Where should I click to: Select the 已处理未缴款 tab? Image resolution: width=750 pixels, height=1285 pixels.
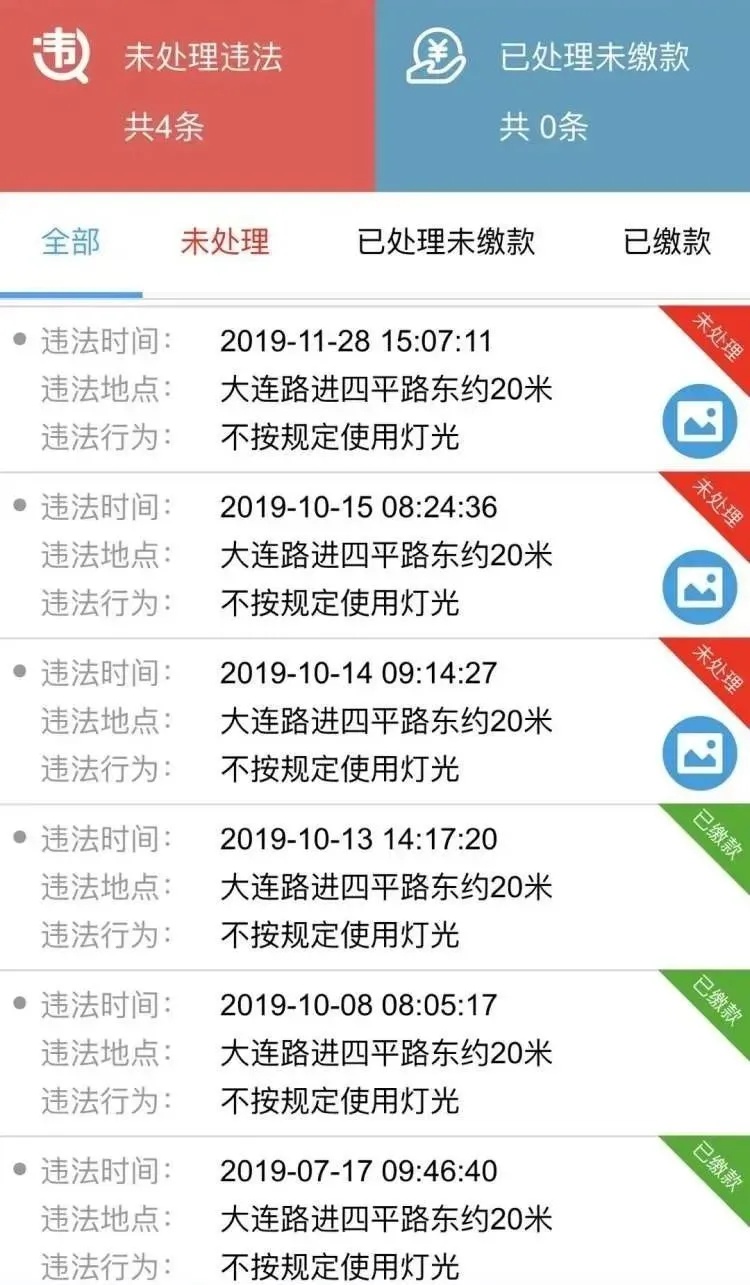[x=447, y=242]
